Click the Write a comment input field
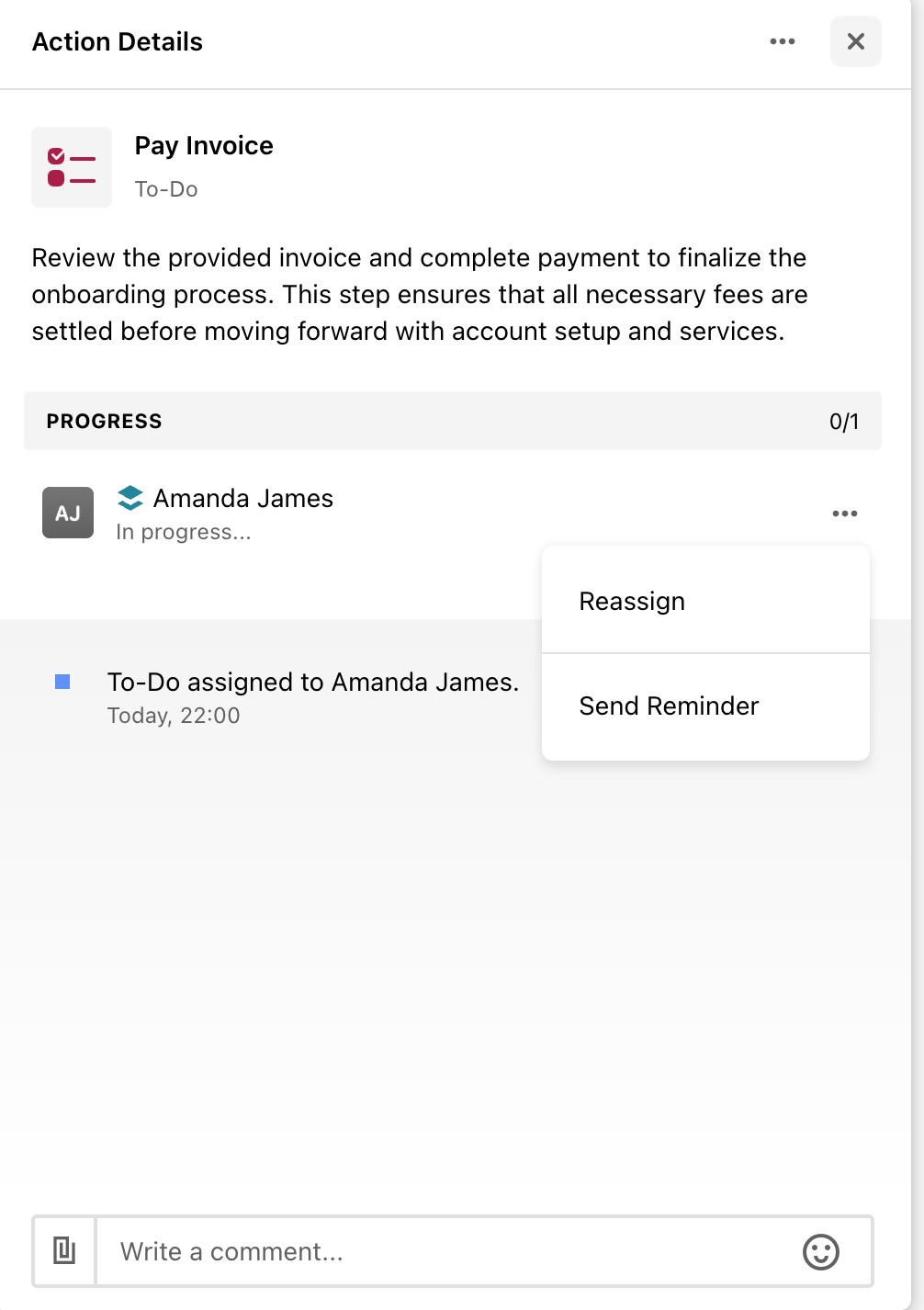The height and width of the screenshot is (1310, 924). pos(367,1251)
